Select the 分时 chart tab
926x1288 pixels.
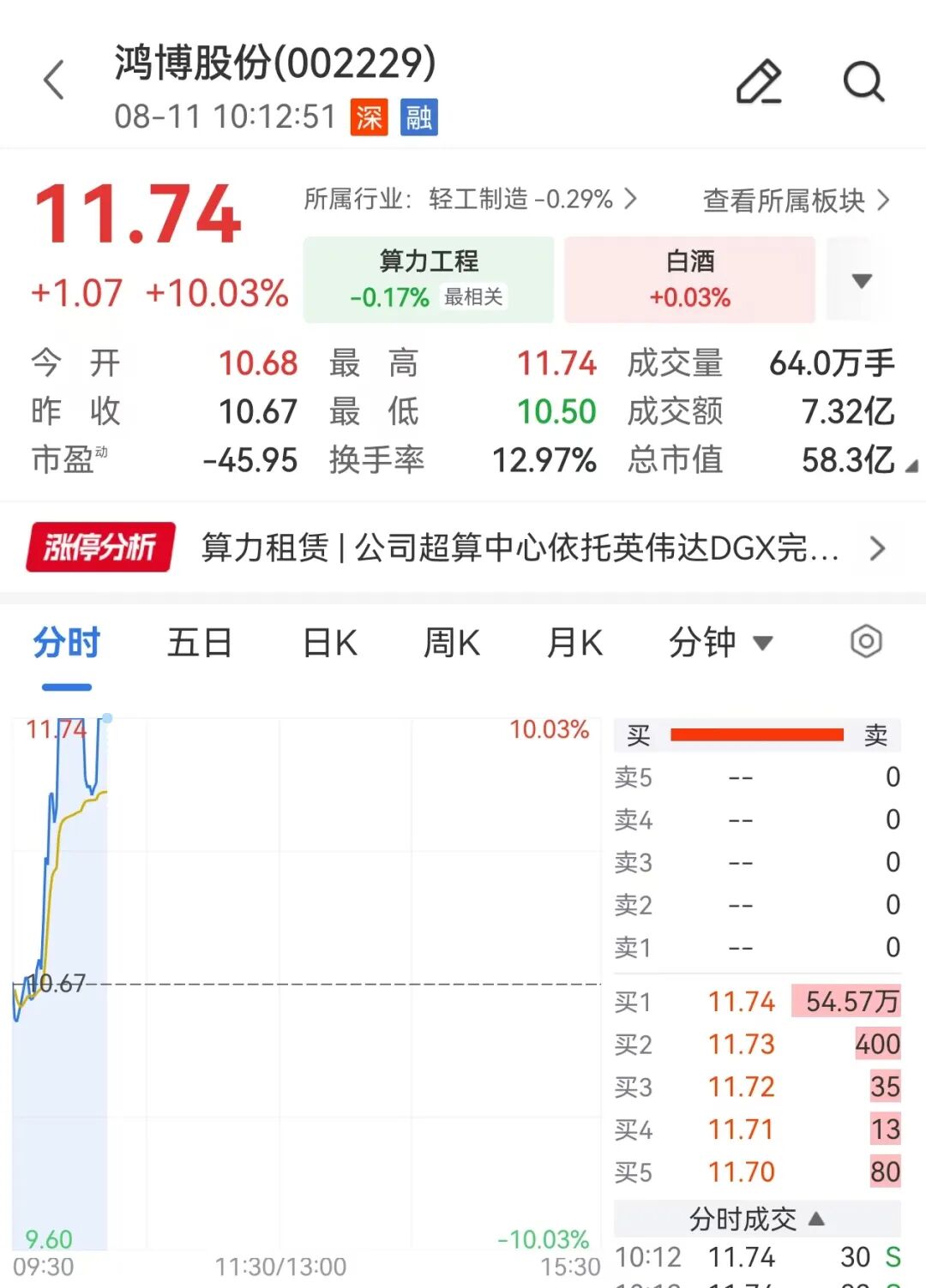67,643
